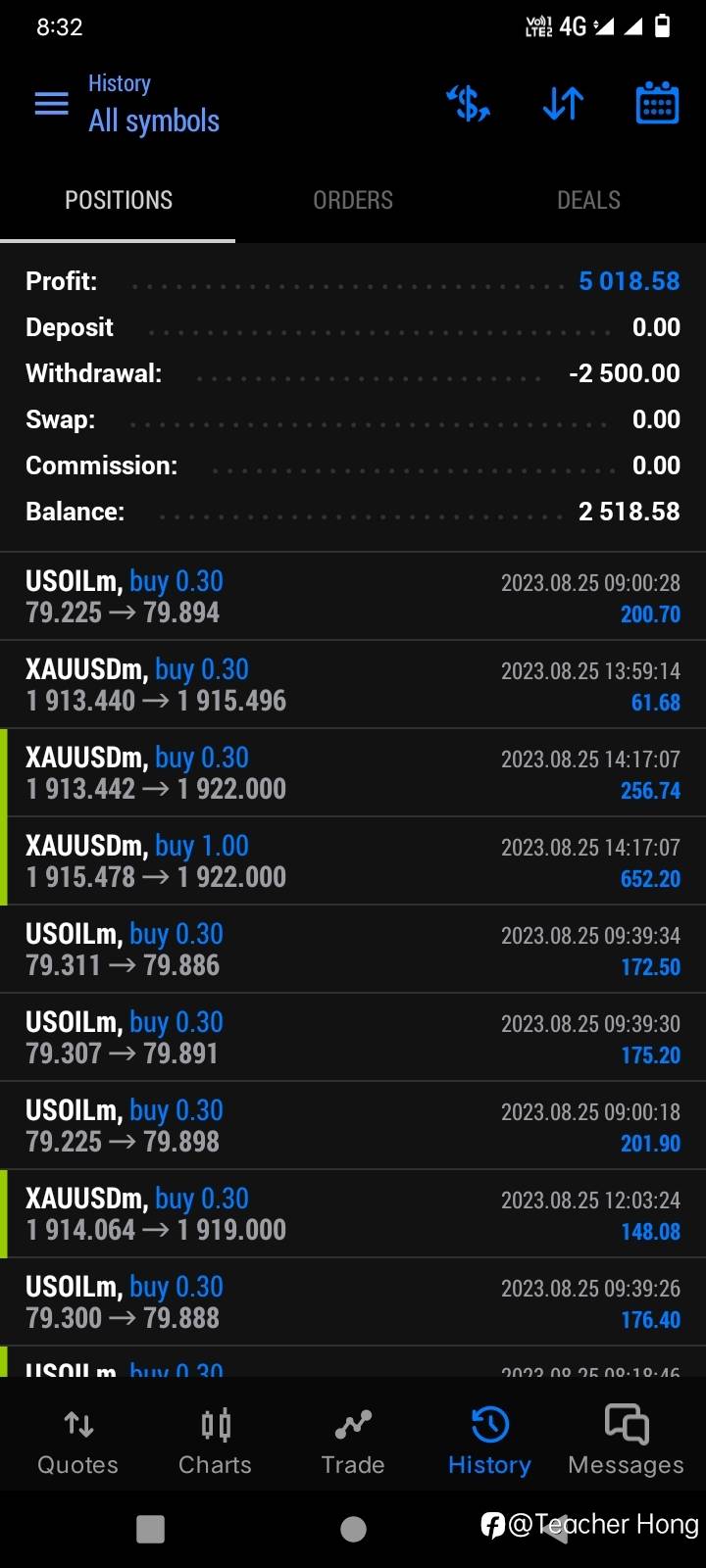The width and height of the screenshot is (706, 1568).
Task: Tap the currency symbol filter icon
Action: click(x=468, y=103)
